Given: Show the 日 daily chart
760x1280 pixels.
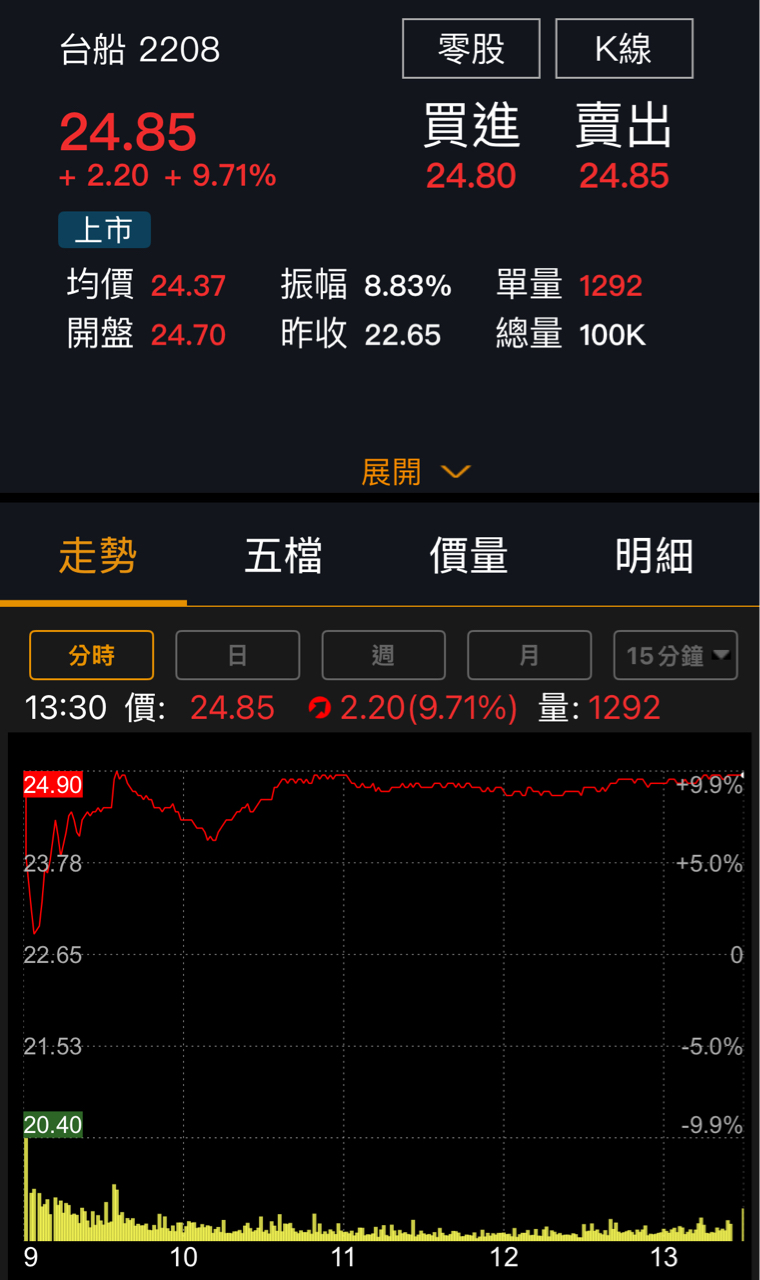Looking at the screenshot, I should click(238, 656).
